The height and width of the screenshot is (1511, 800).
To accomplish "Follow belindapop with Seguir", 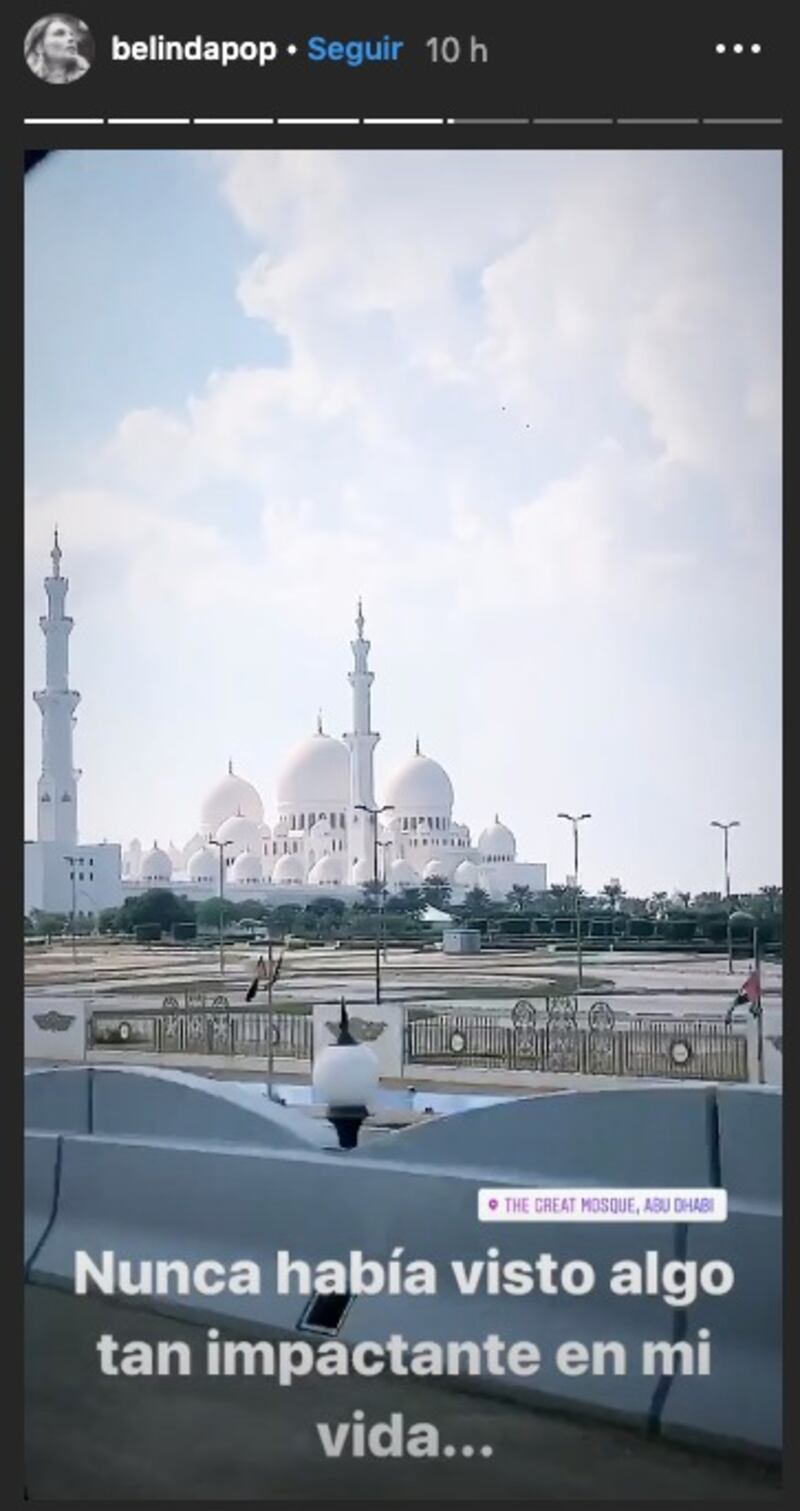I will (355, 50).
